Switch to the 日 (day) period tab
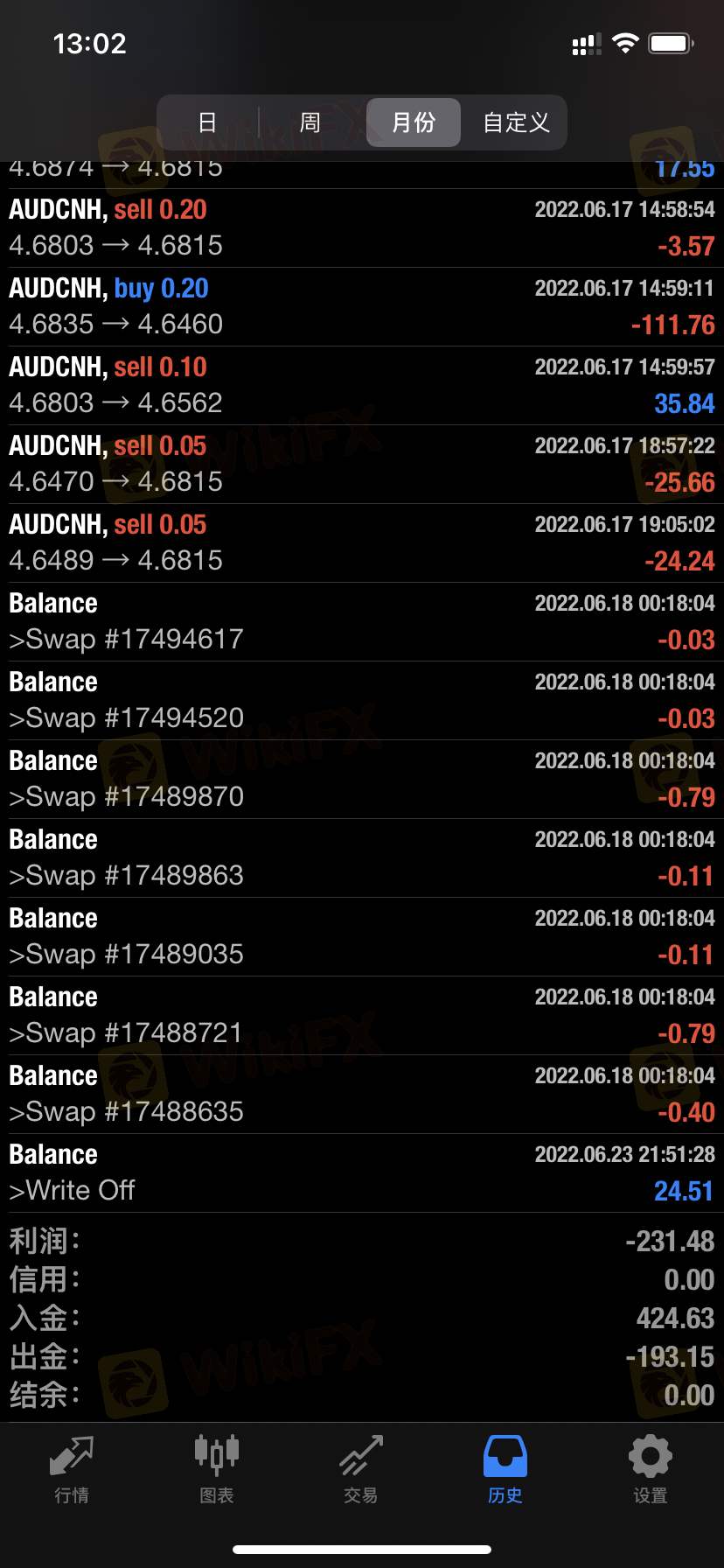This screenshot has height=1568, width=724. (207, 122)
